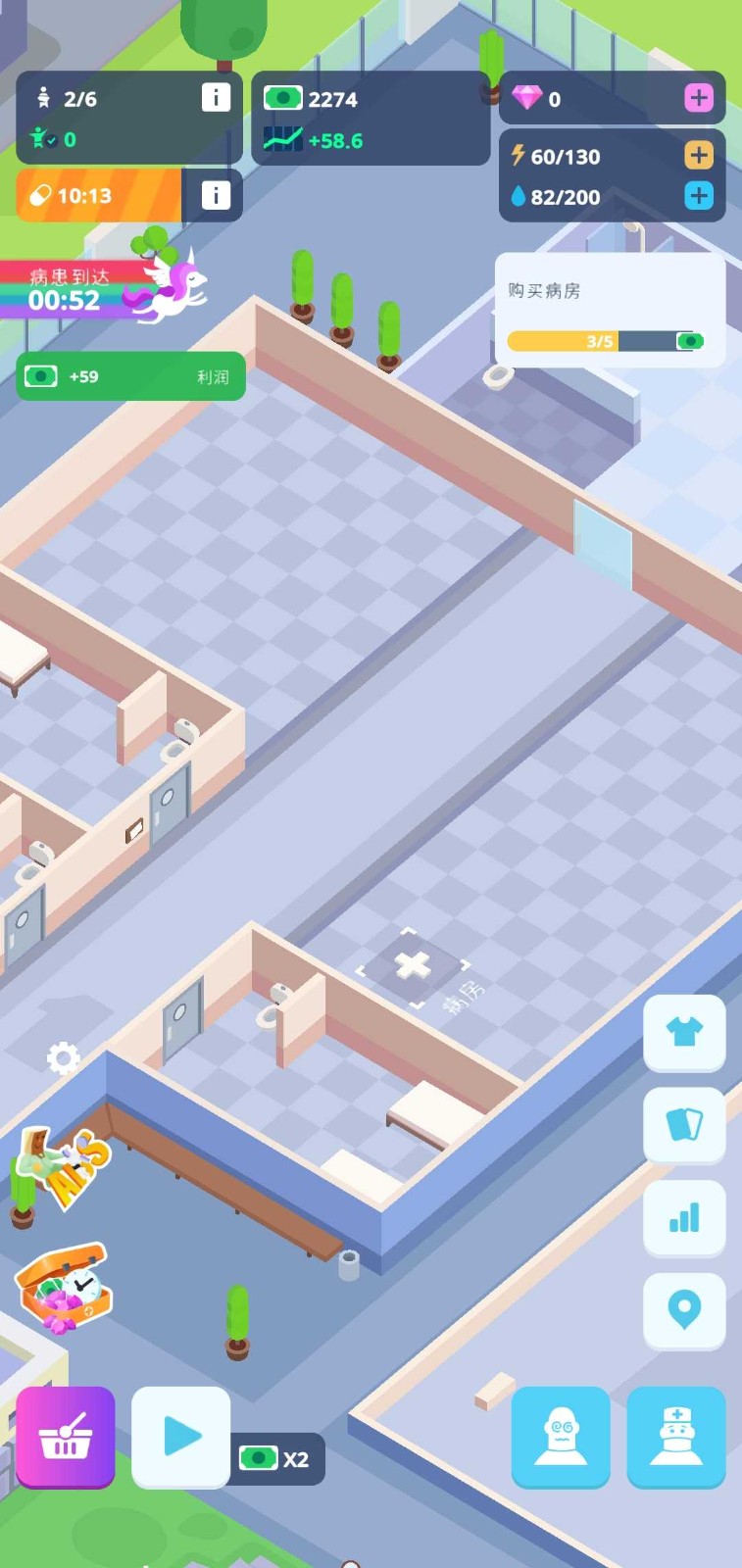Screen dimensions: 742x1568
Task: Open the patients menu button
Action: pos(561,1437)
